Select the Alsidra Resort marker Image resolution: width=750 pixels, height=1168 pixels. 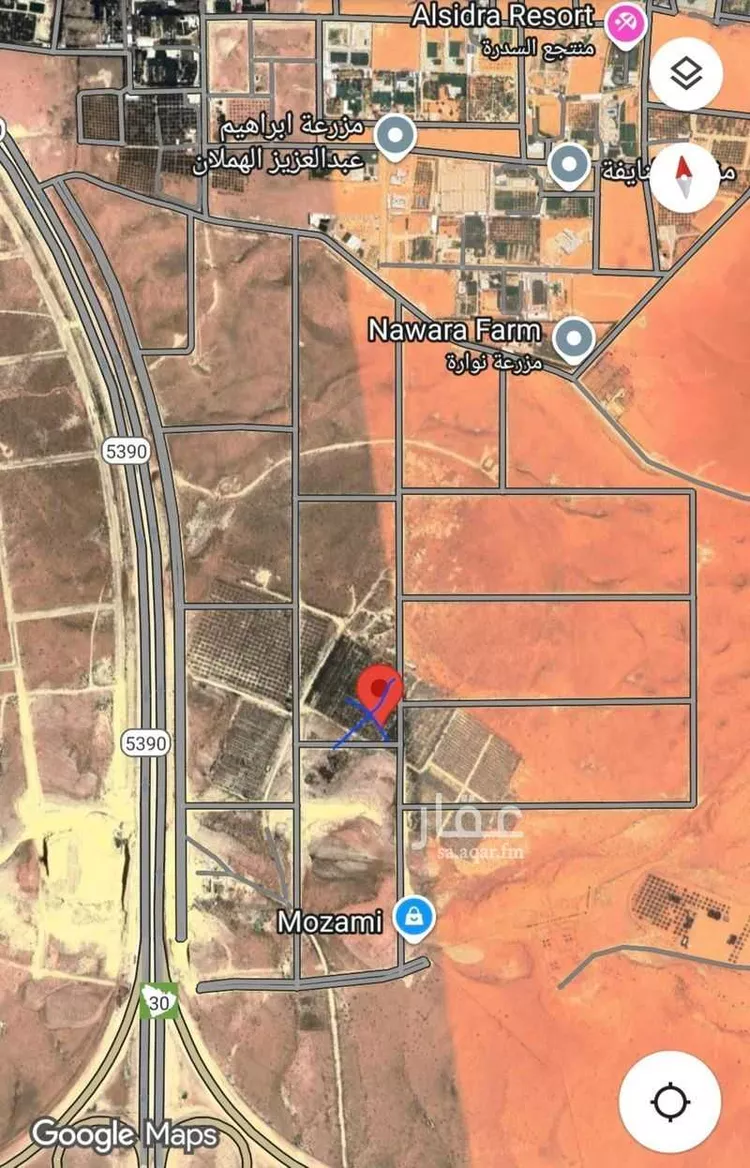point(627,24)
